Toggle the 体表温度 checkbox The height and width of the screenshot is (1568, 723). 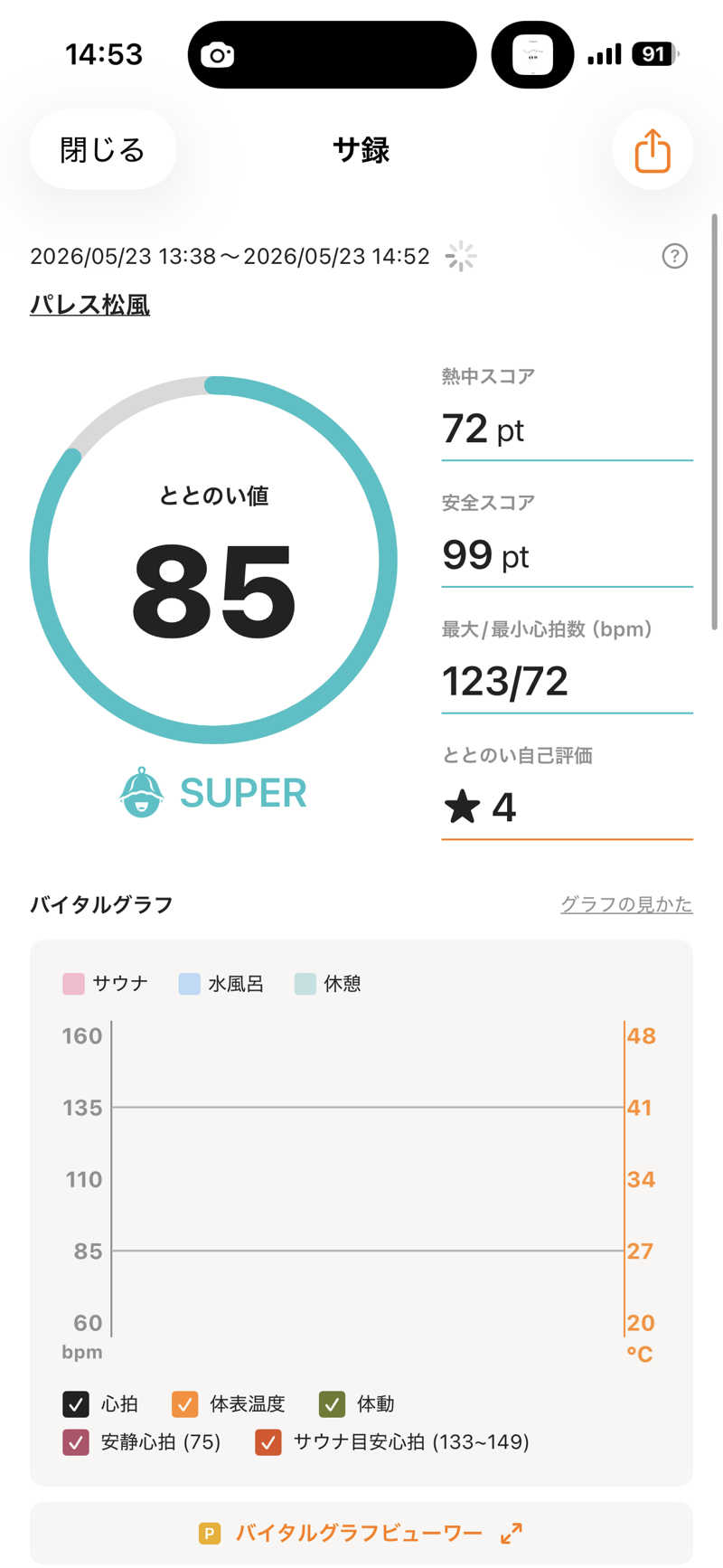184,1403
